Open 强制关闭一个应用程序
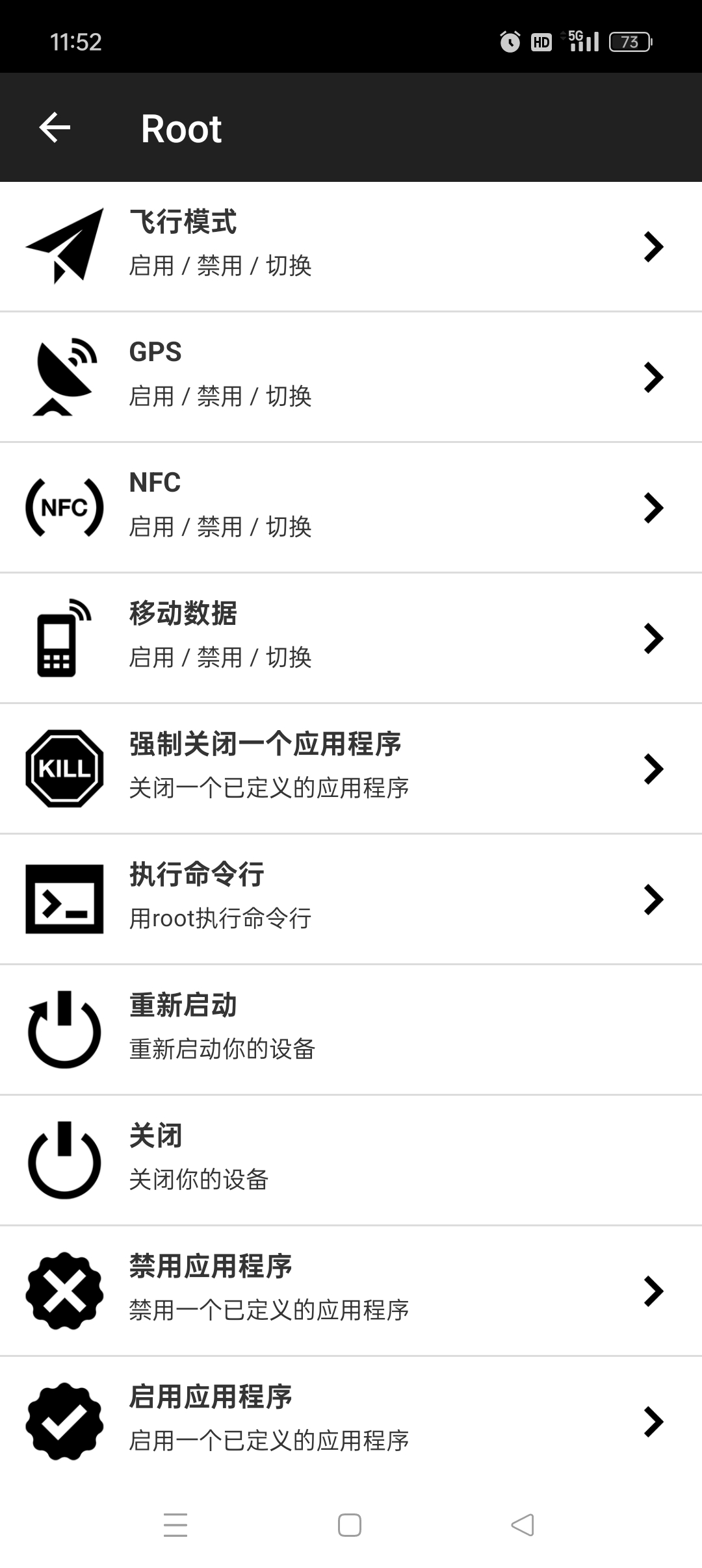This screenshot has width=702, height=1568. 351,768
